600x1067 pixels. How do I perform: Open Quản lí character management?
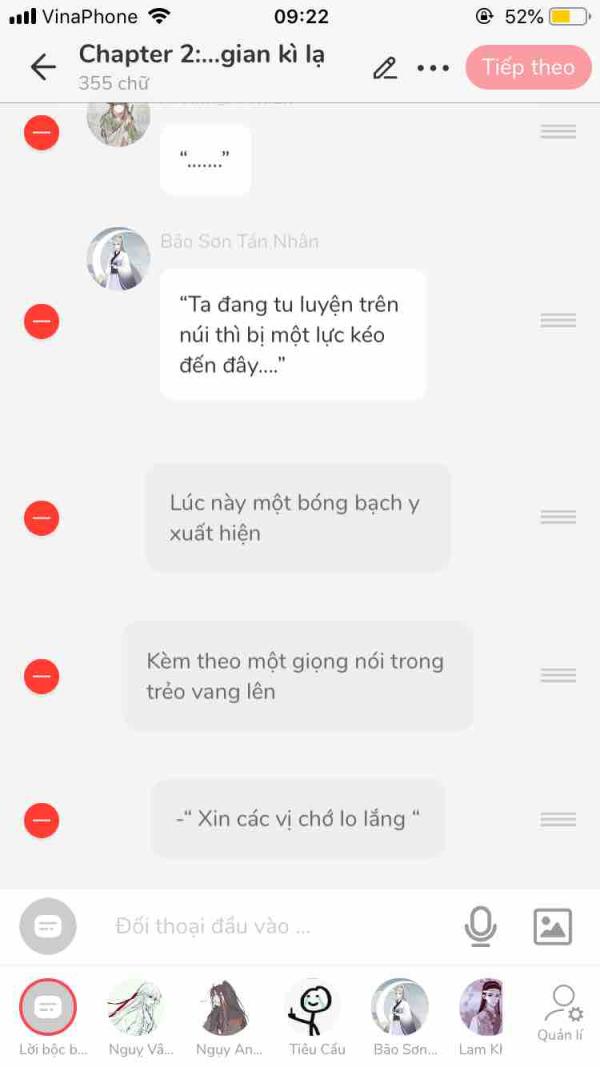561,1013
